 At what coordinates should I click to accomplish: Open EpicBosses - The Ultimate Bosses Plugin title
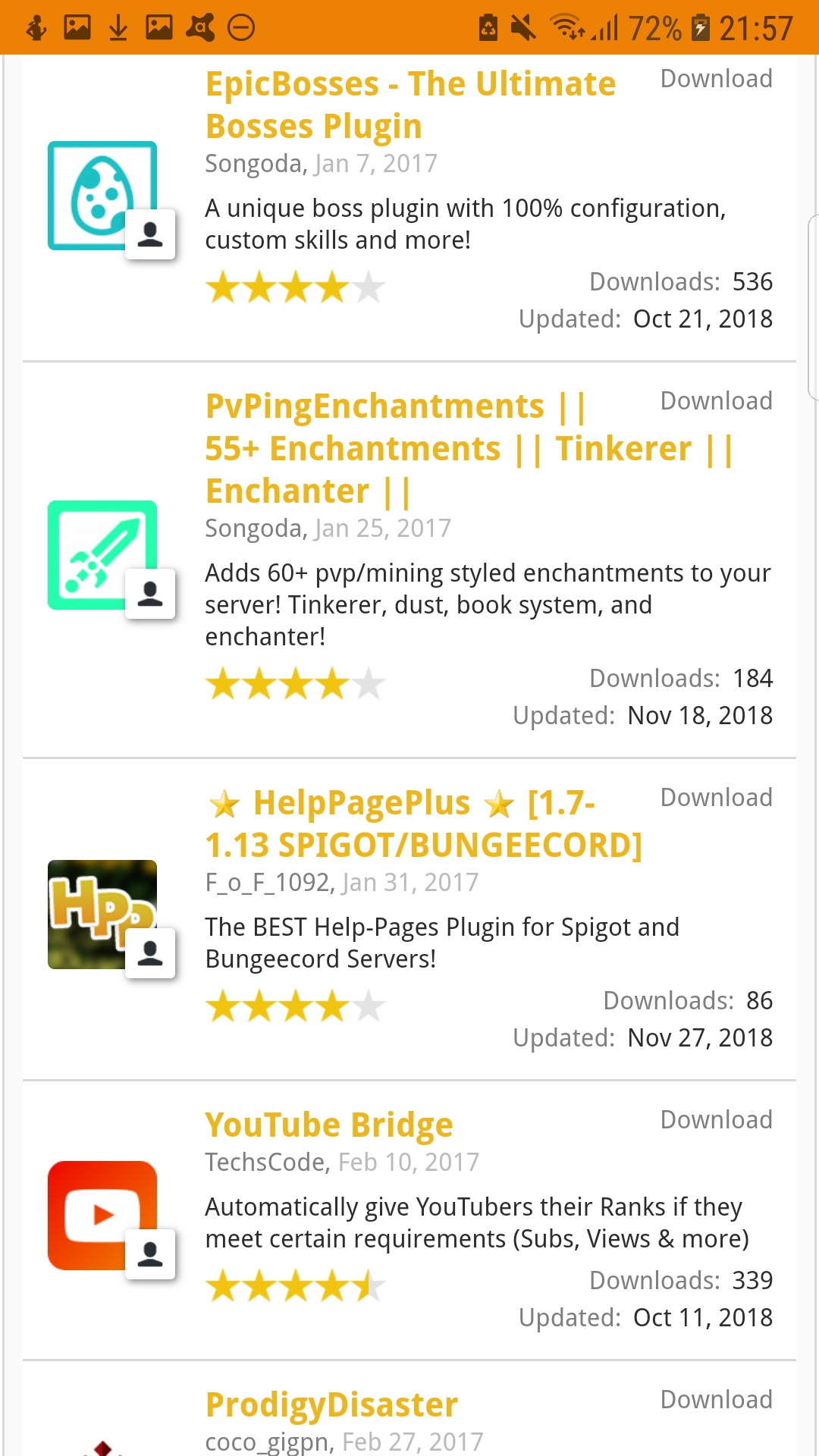[x=410, y=105]
